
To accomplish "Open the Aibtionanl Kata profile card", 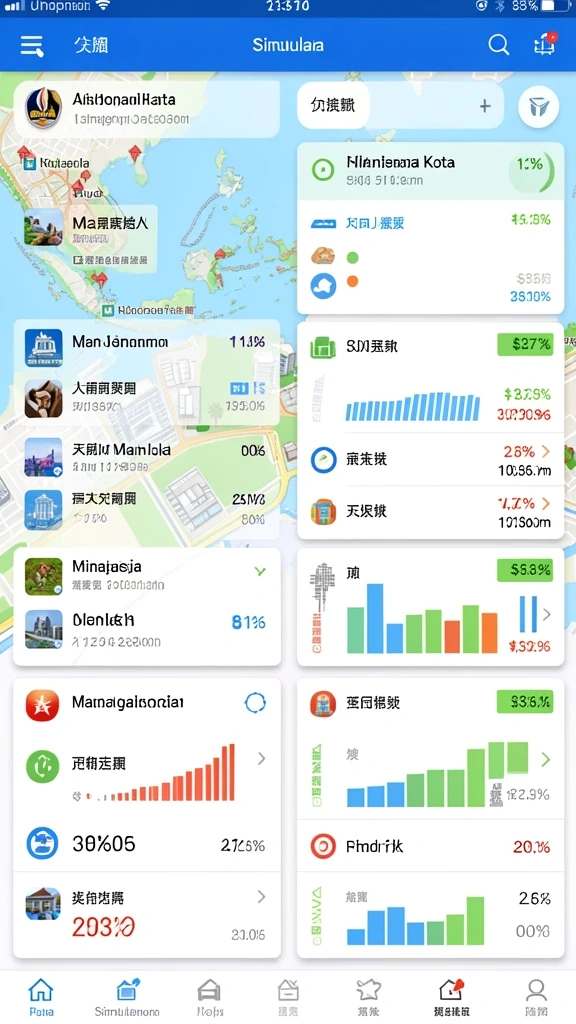I will tap(147, 108).
